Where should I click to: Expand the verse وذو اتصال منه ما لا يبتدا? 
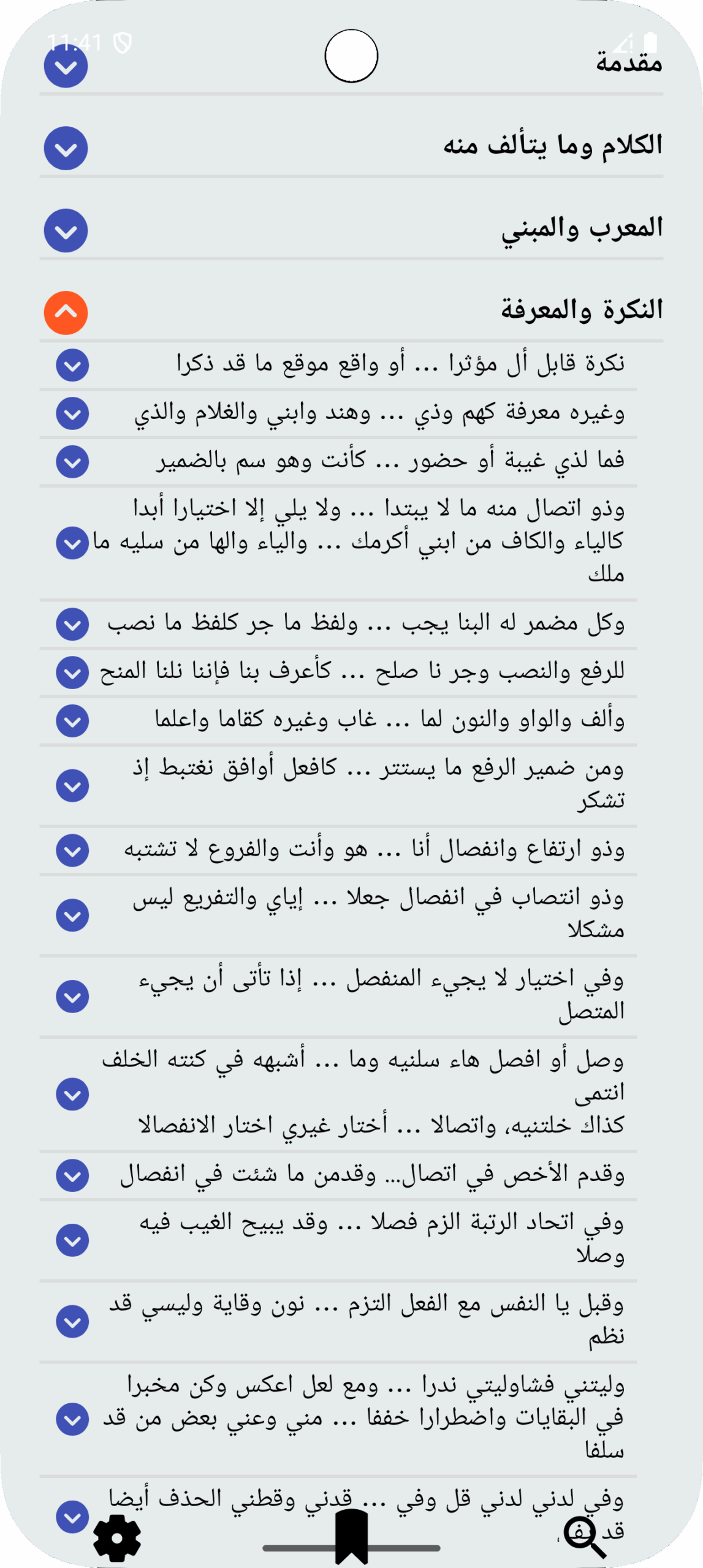72,543
